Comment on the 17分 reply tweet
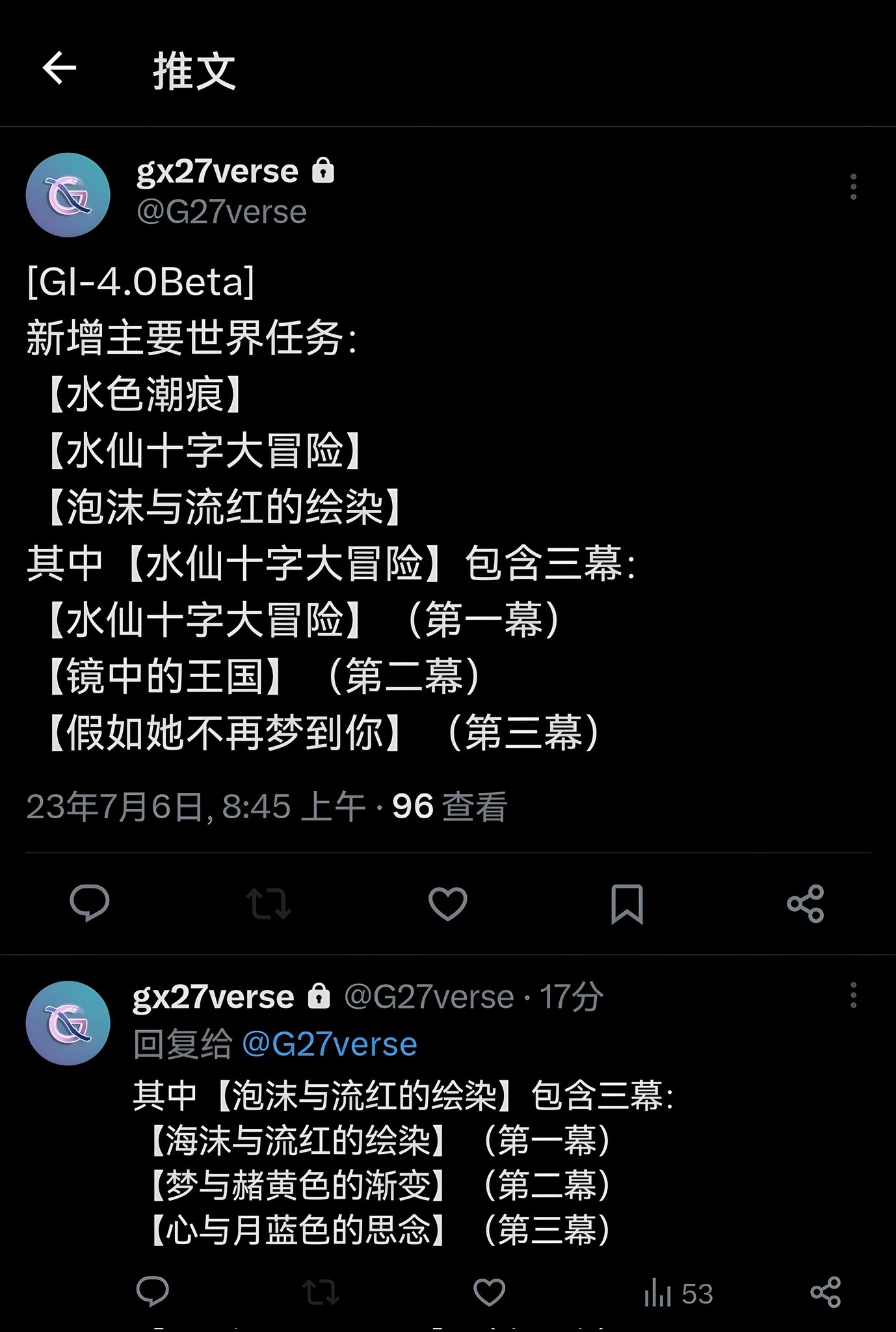 (153, 1292)
